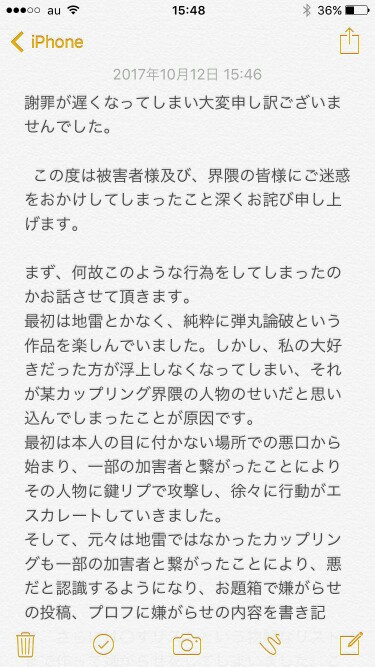This screenshot has height=667, width=375.
Task: Start a sketch drawing
Action: pyautogui.click(x=271, y=644)
